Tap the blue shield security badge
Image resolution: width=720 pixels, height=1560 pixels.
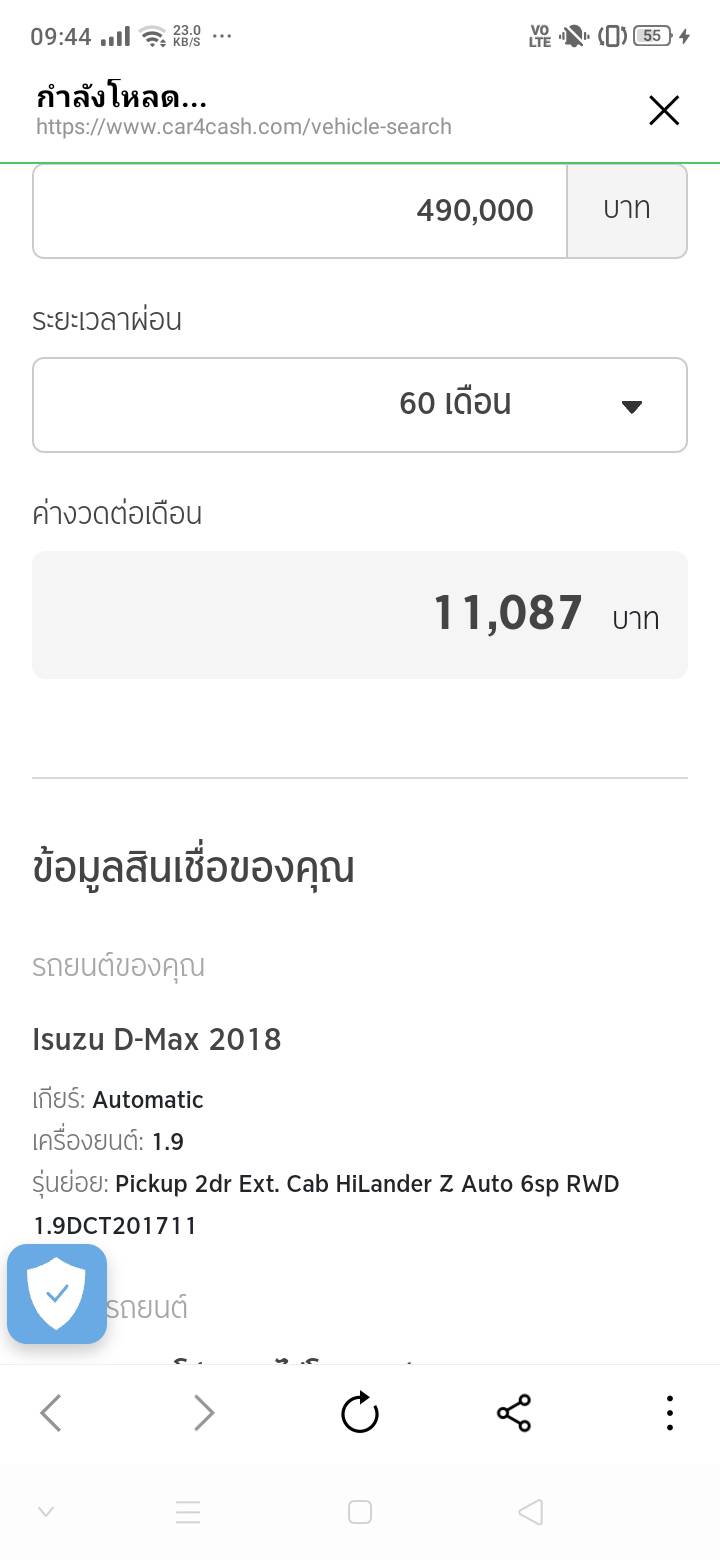point(57,1293)
